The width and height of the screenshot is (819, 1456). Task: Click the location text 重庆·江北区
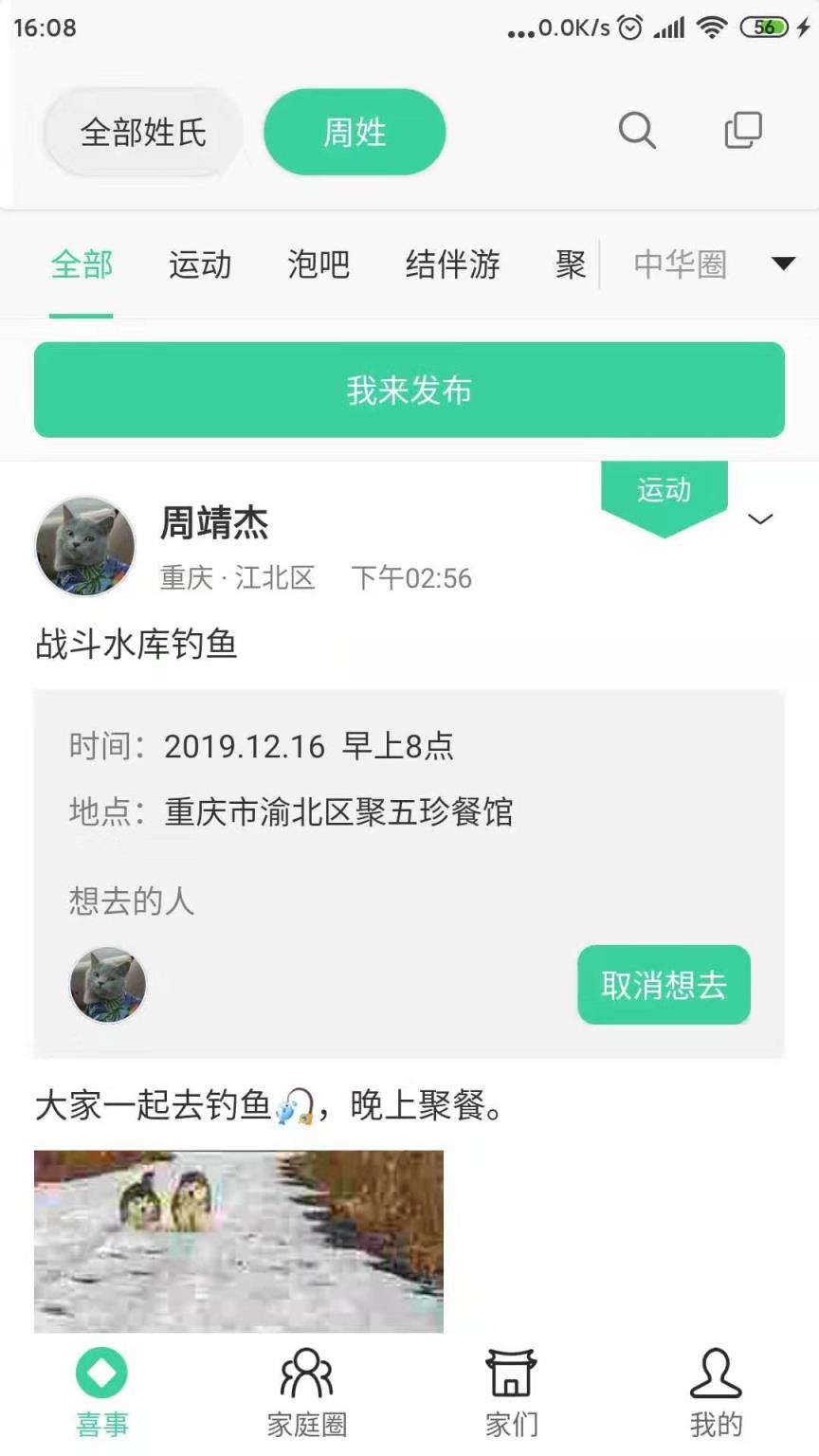click(x=235, y=577)
